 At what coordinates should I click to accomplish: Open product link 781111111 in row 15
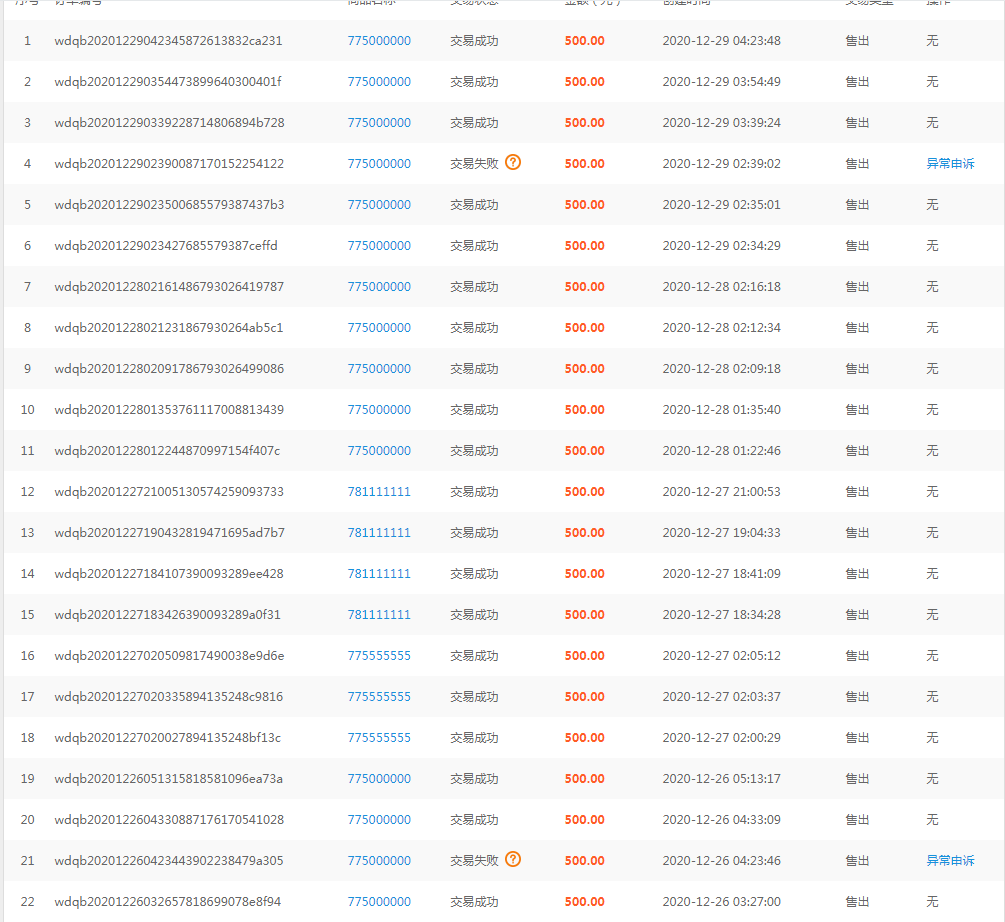pos(379,615)
